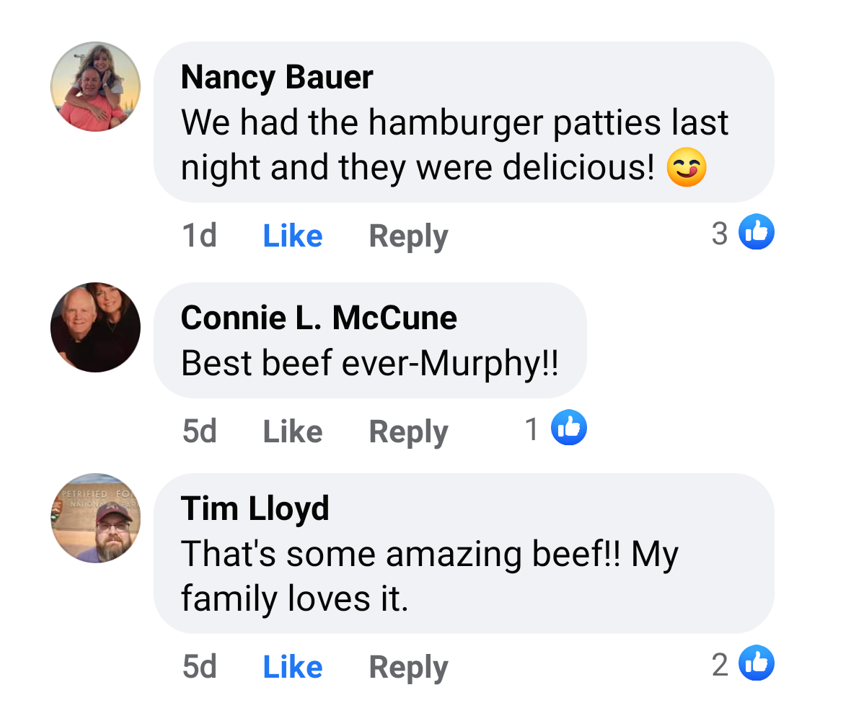View reactions on Tim Lloyd's comment
Image resolution: width=856 pixels, height=728 pixels.
pos(742,664)
